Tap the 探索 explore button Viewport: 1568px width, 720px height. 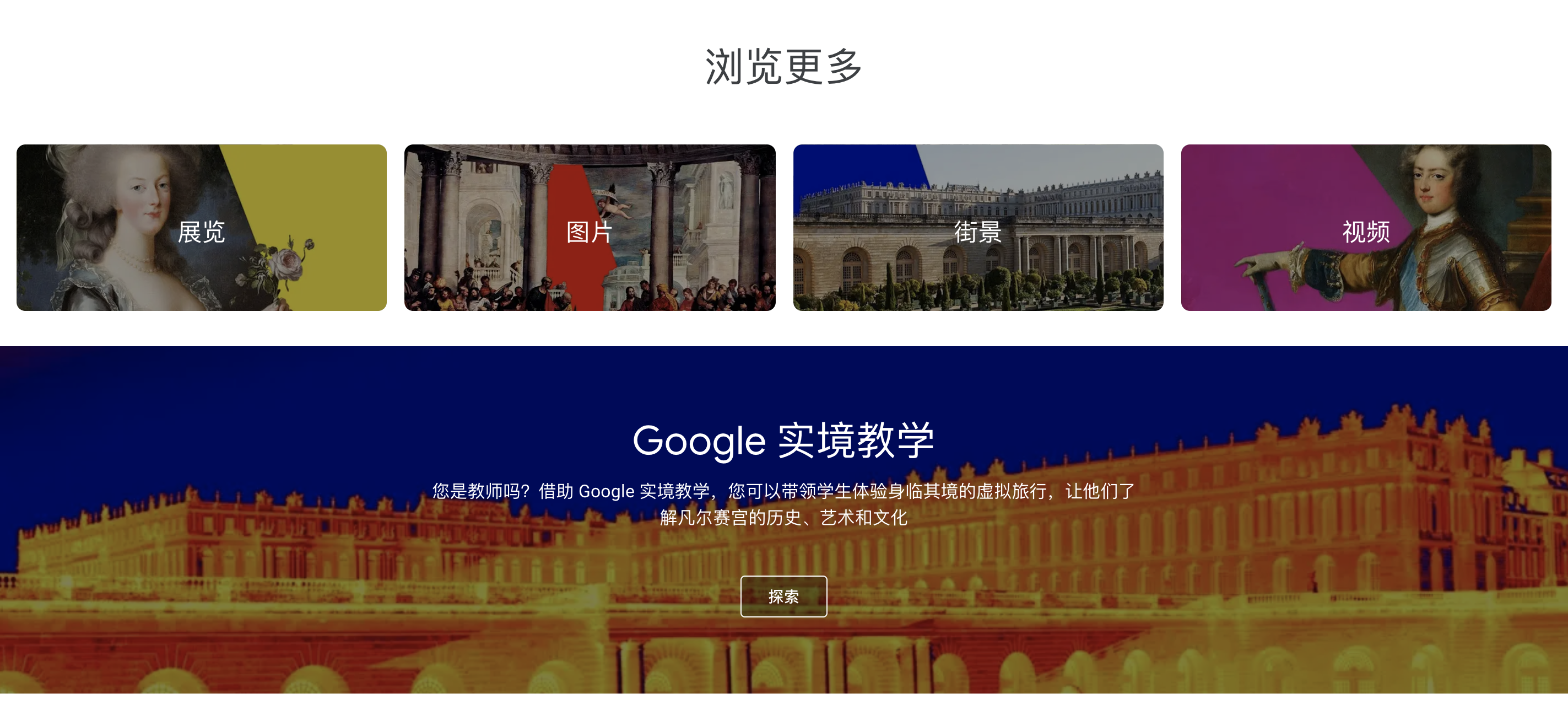783,597
